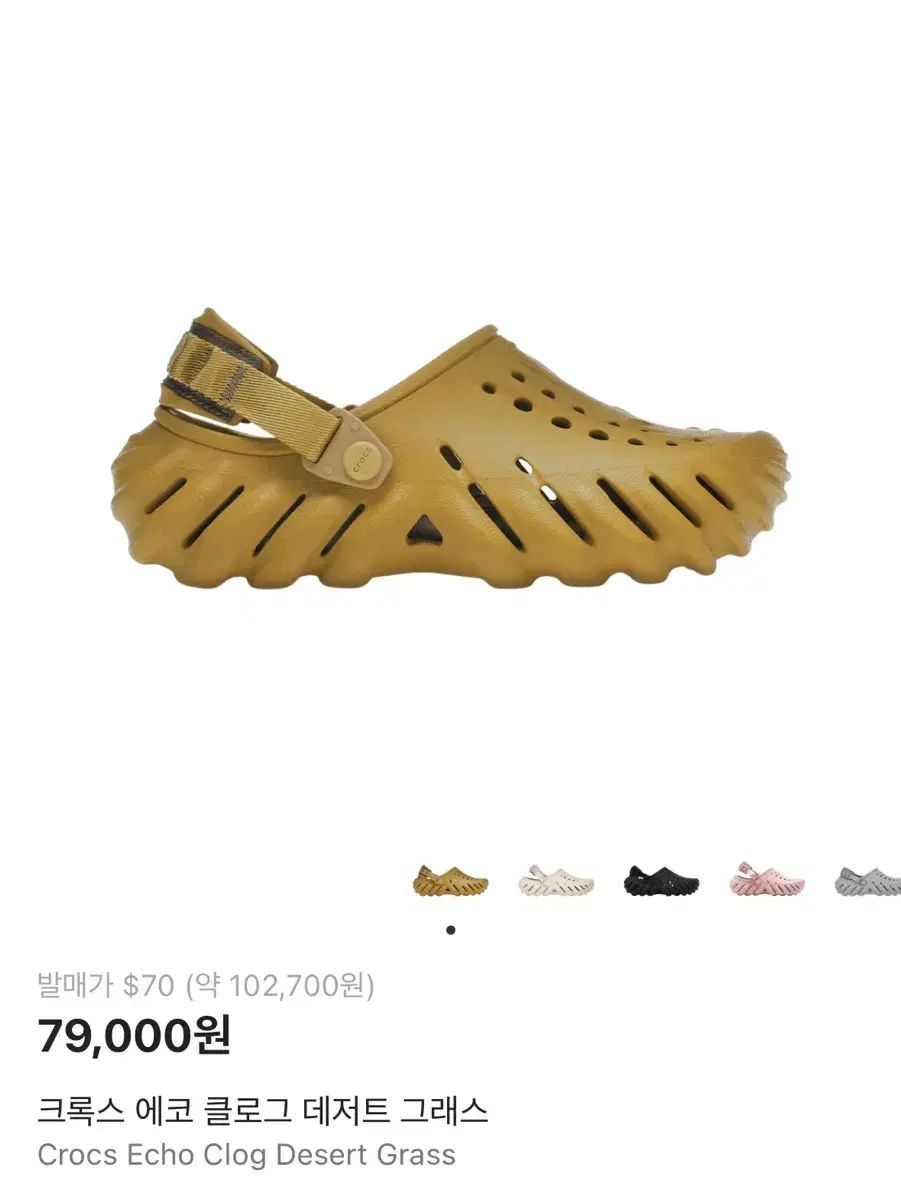This screenshot has width=901, height=1200.
Task: Select the Desert Grass color variant thumbnail
Action: click(x=450, y=880)
